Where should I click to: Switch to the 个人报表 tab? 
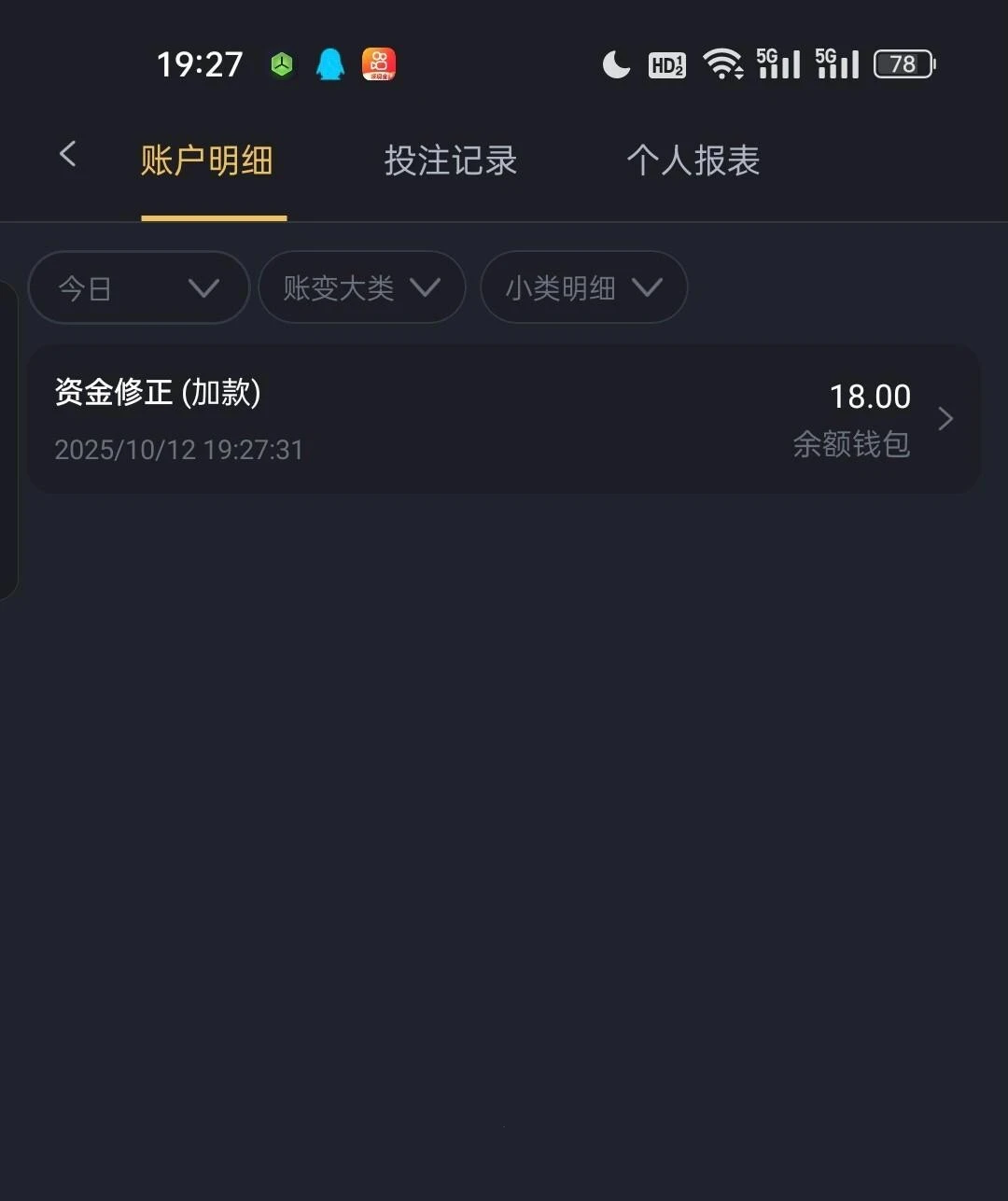coord(694,161)
